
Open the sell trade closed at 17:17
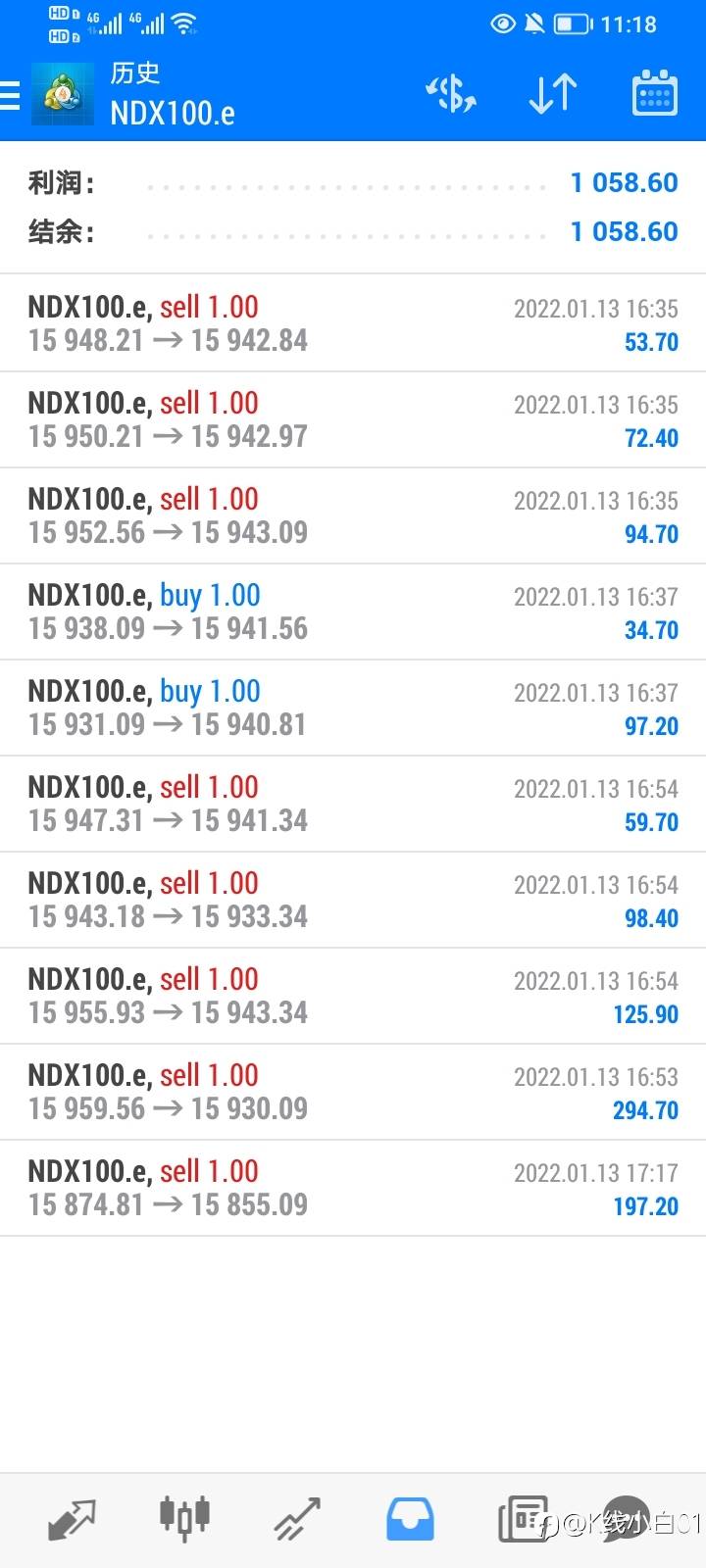pyautogui.click(x=353, y=1188)
